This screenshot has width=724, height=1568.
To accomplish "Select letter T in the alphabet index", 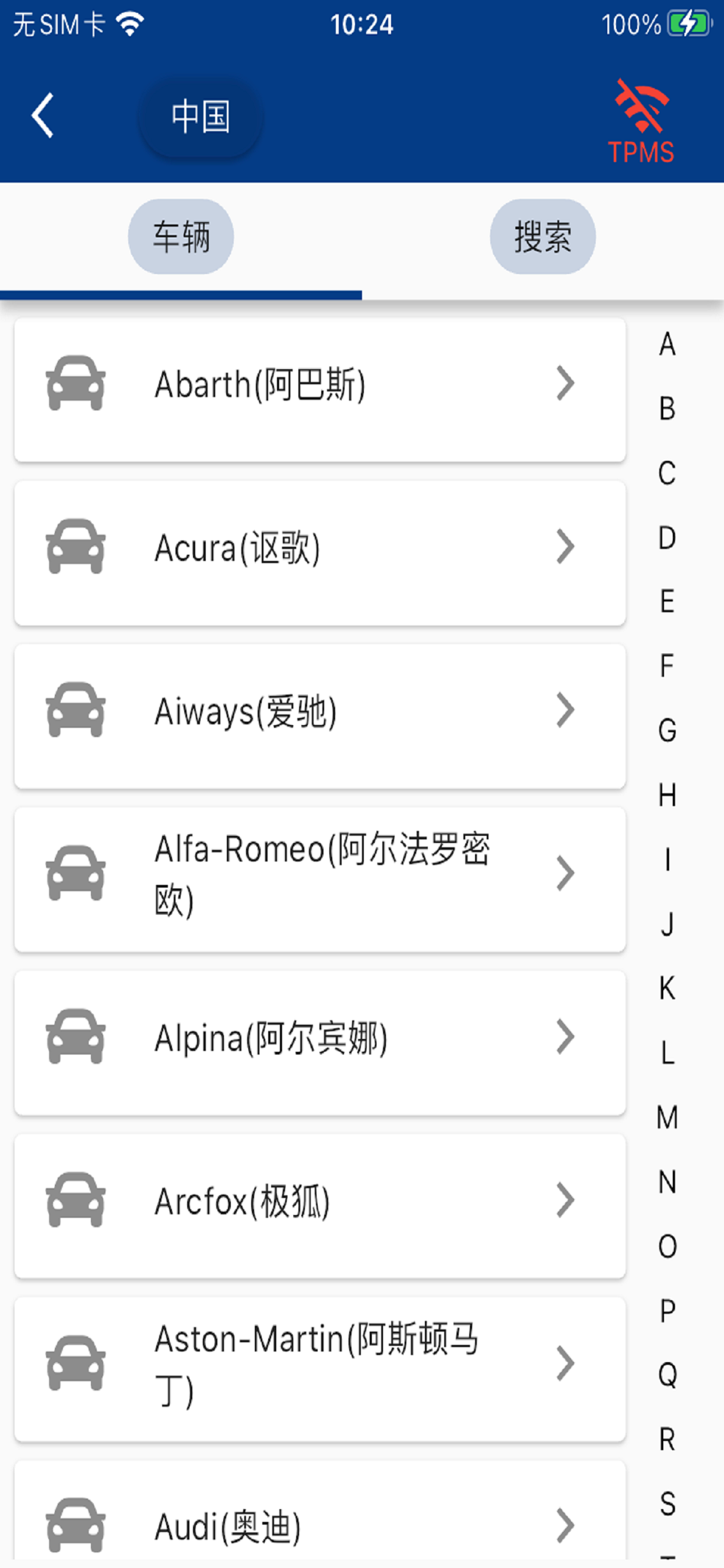I will [667, 1563].
